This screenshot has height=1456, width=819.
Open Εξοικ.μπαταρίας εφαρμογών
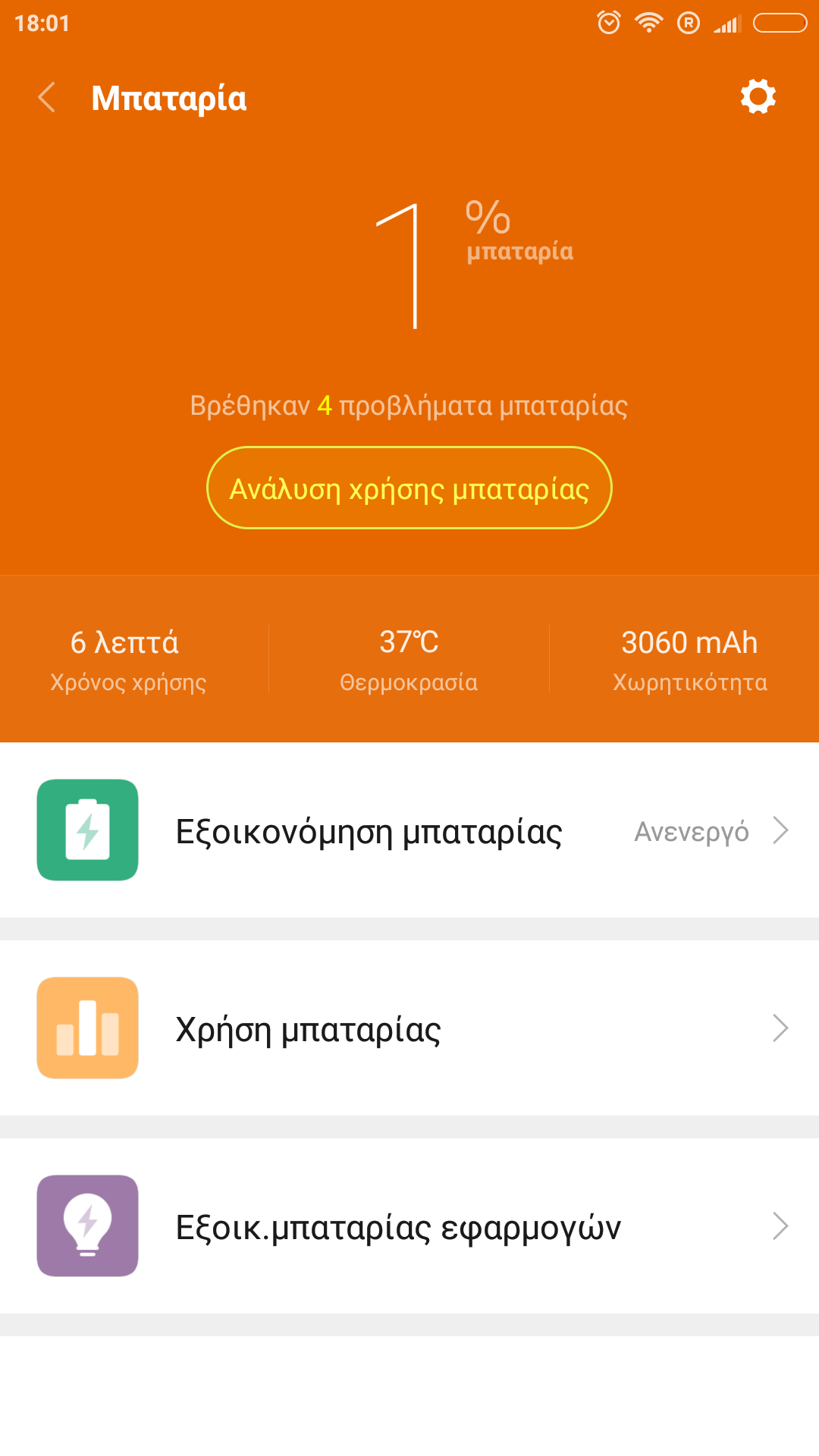tap(409, 1226)
